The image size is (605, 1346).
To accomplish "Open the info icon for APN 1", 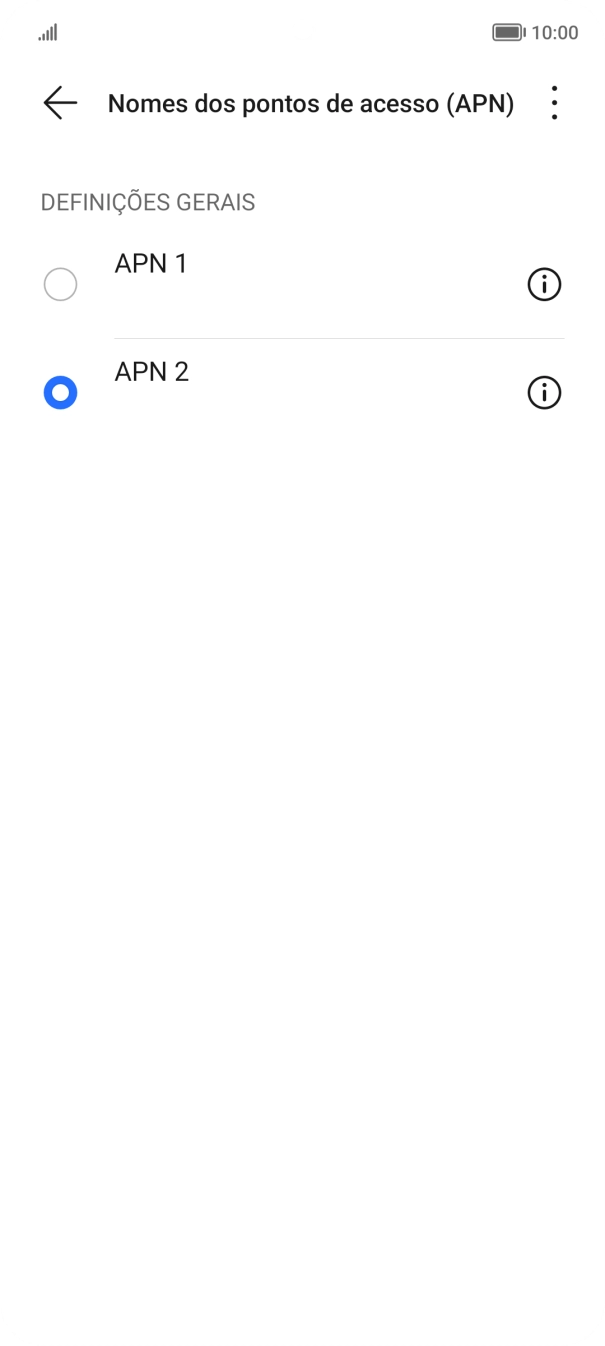I will coord(544,285).
